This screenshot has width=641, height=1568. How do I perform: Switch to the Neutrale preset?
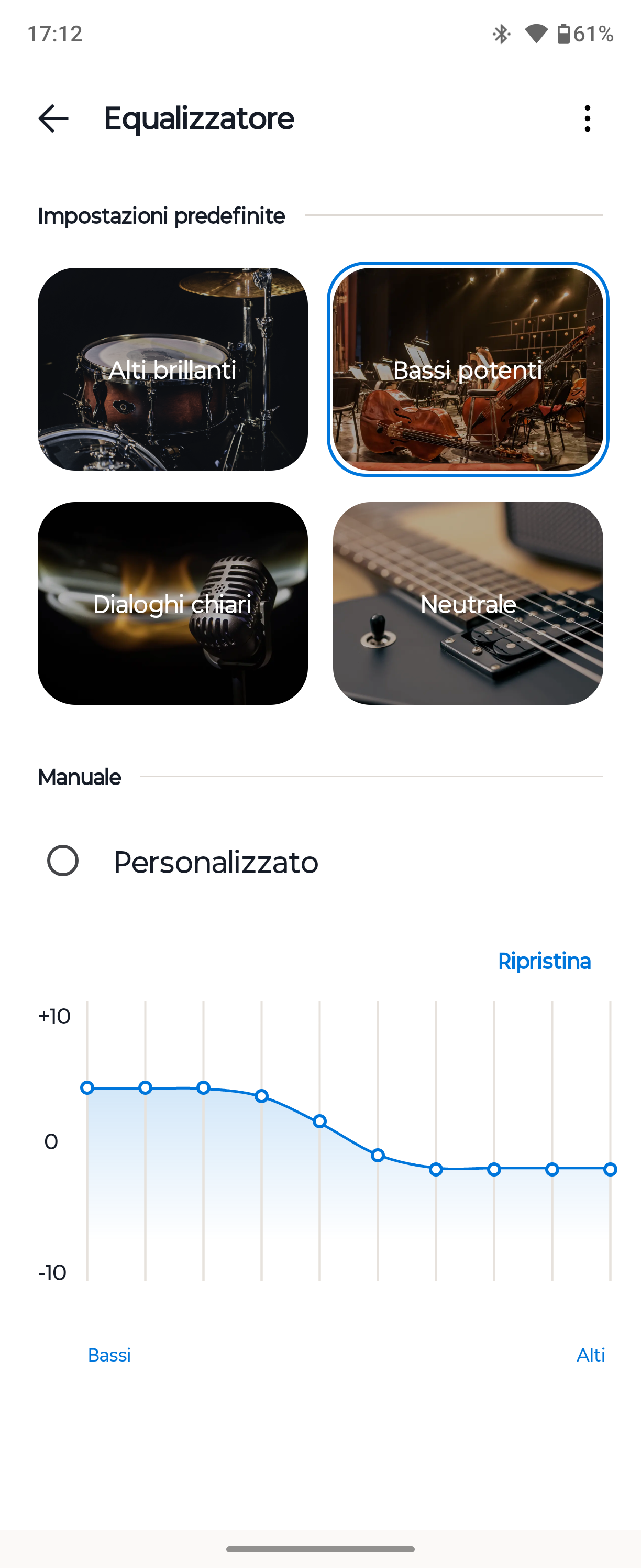pos(468,603)
